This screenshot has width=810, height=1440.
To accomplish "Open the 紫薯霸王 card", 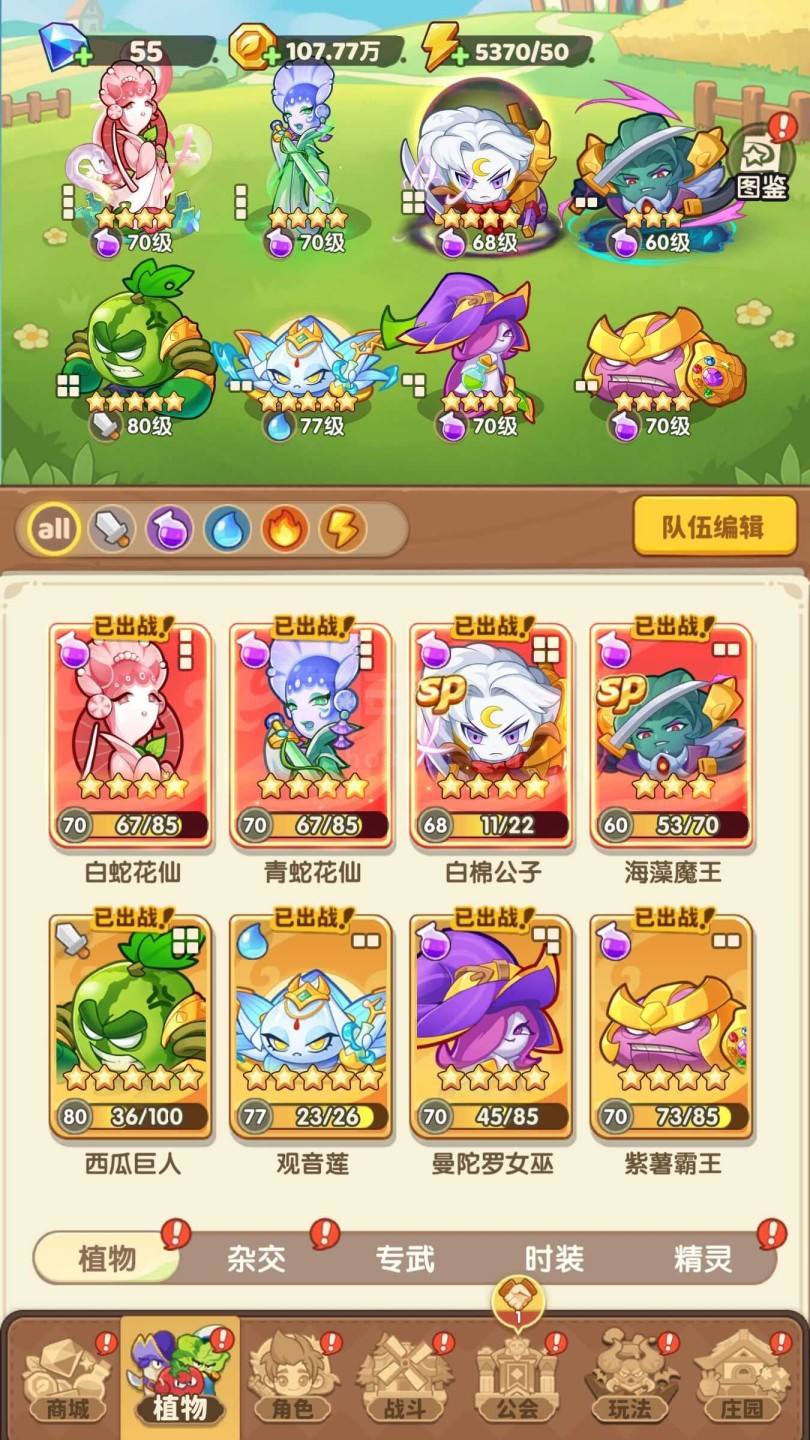I will 672,1025.
